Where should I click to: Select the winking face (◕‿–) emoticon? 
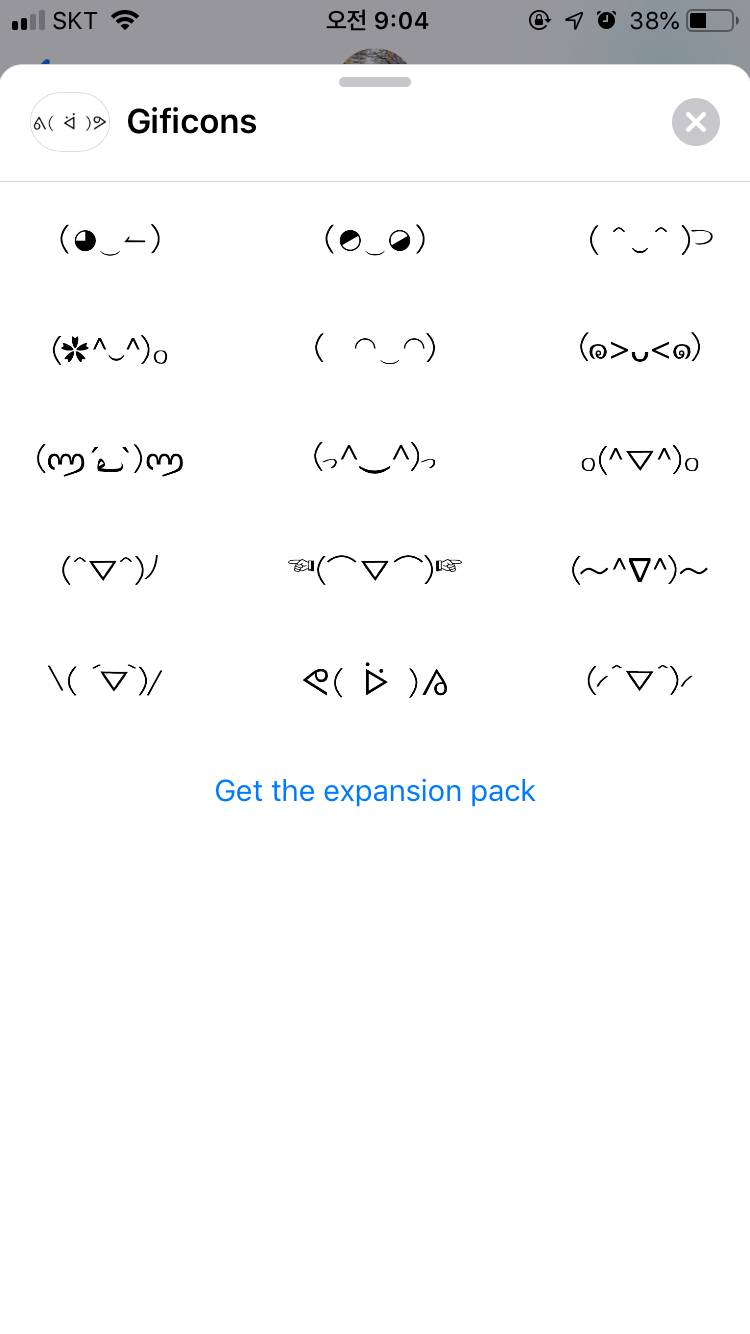coord(110,240)
